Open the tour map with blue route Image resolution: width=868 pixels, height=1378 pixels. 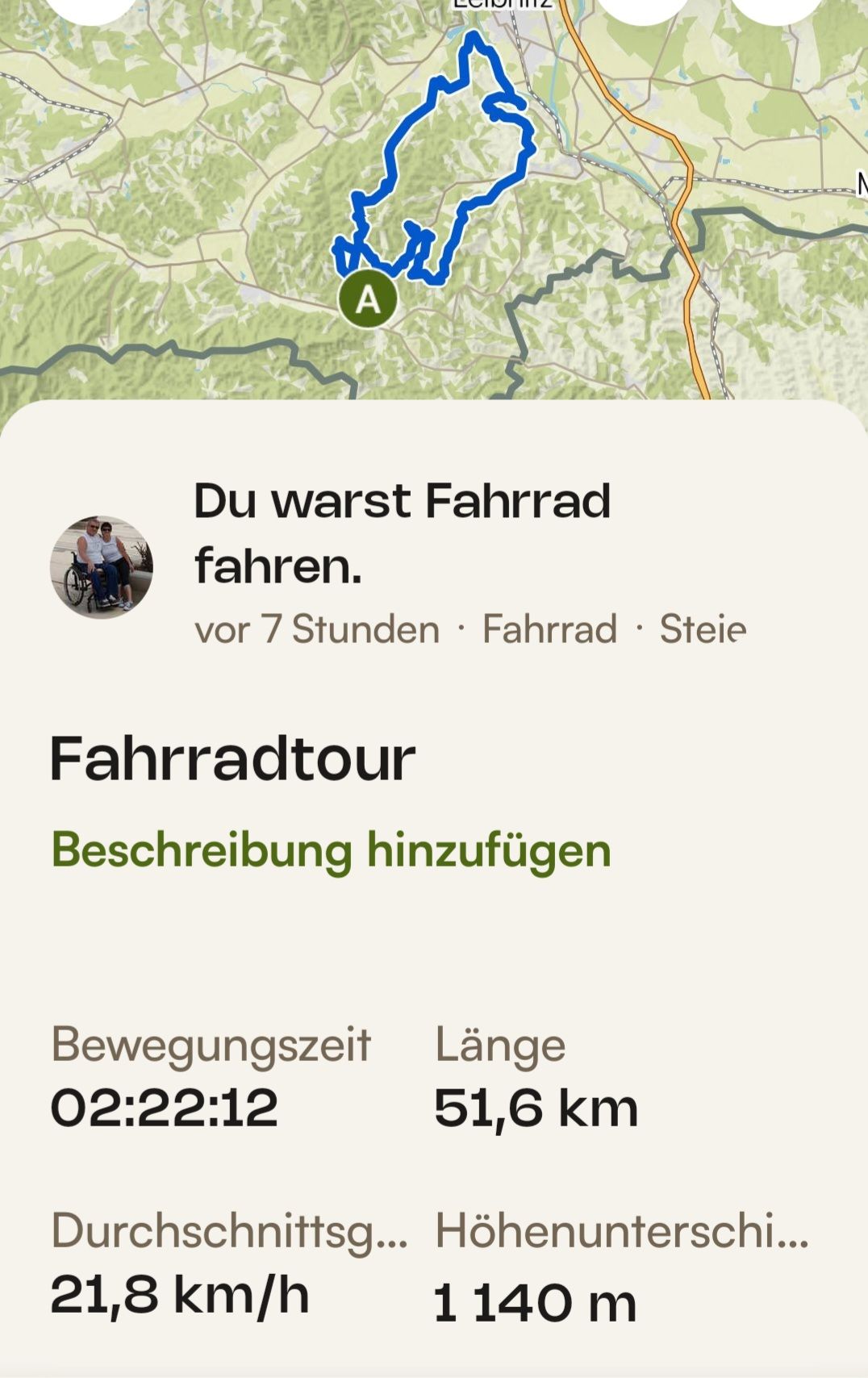coord(434,200)
